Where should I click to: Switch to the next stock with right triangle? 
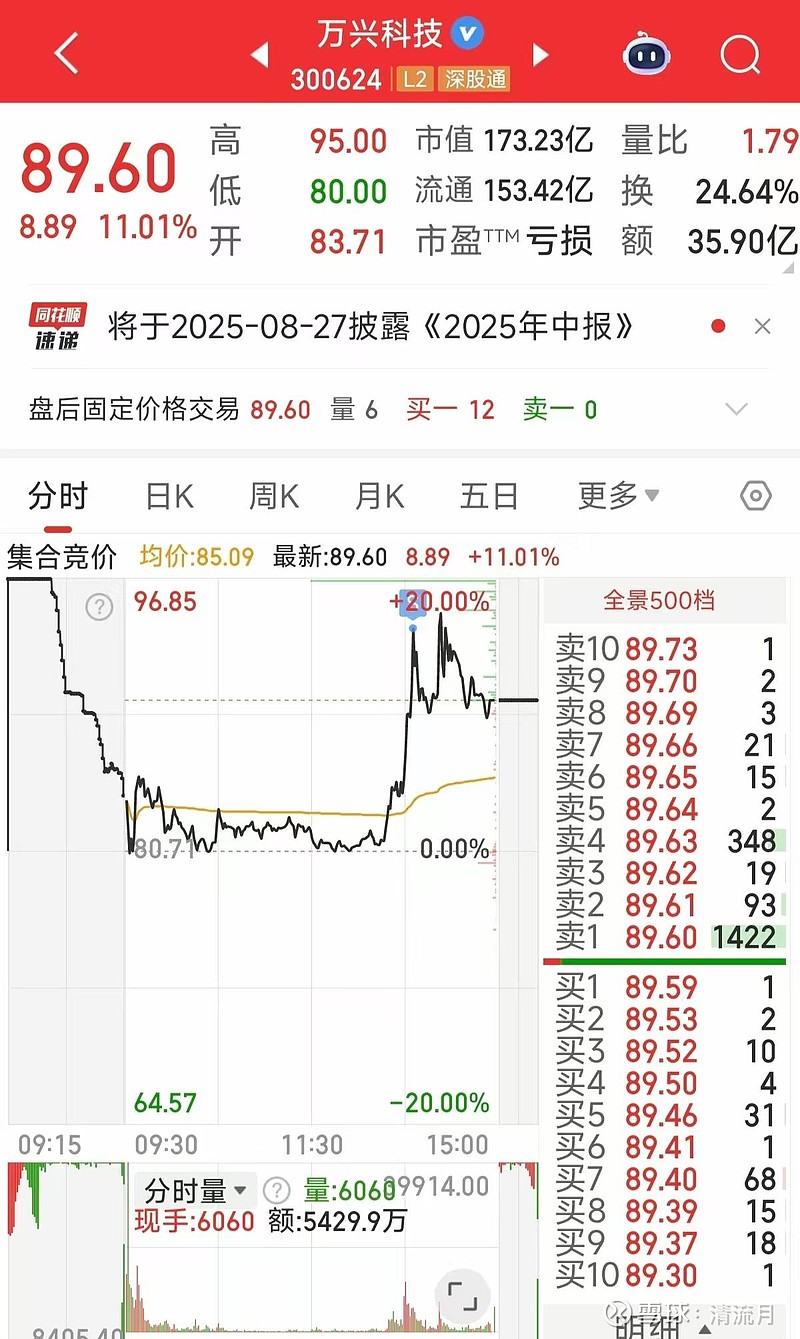pyautogui.click(x=541, y=54)
